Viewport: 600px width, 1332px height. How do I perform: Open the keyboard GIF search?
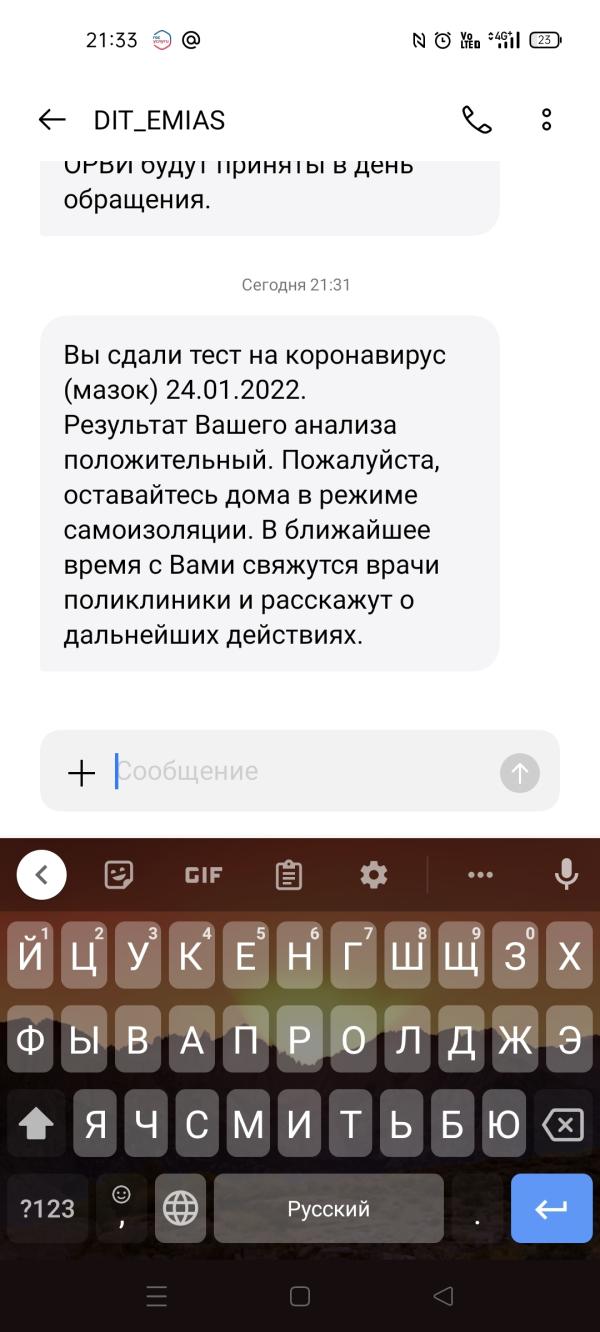click(203, 875)
